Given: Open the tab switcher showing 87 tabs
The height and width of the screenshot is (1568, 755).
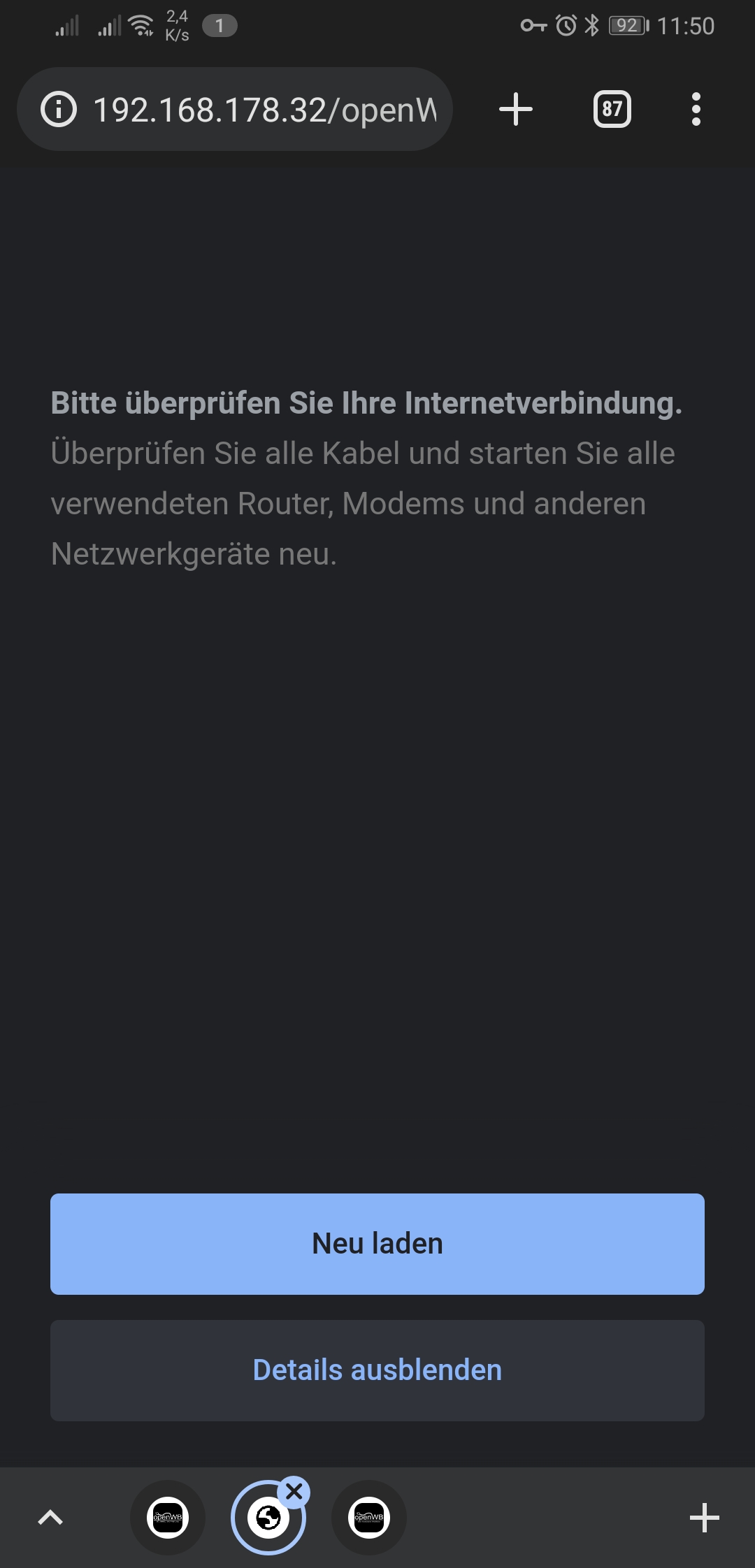Looking at the screenshot, I should pyautogui.click(x=612, y=110).
